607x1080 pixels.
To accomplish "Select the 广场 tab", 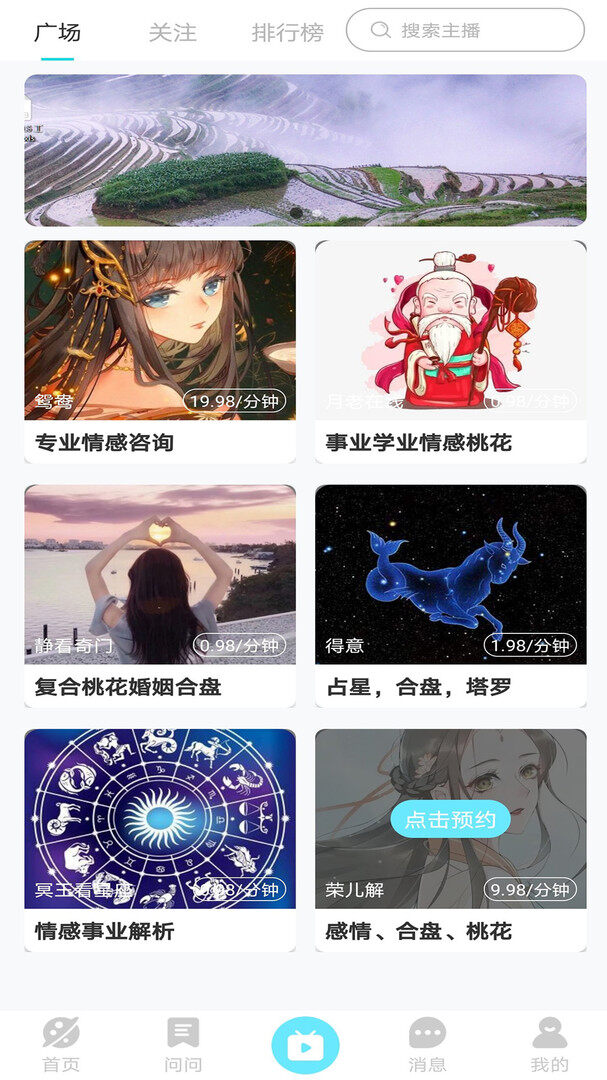I will [x=57, y=32].
